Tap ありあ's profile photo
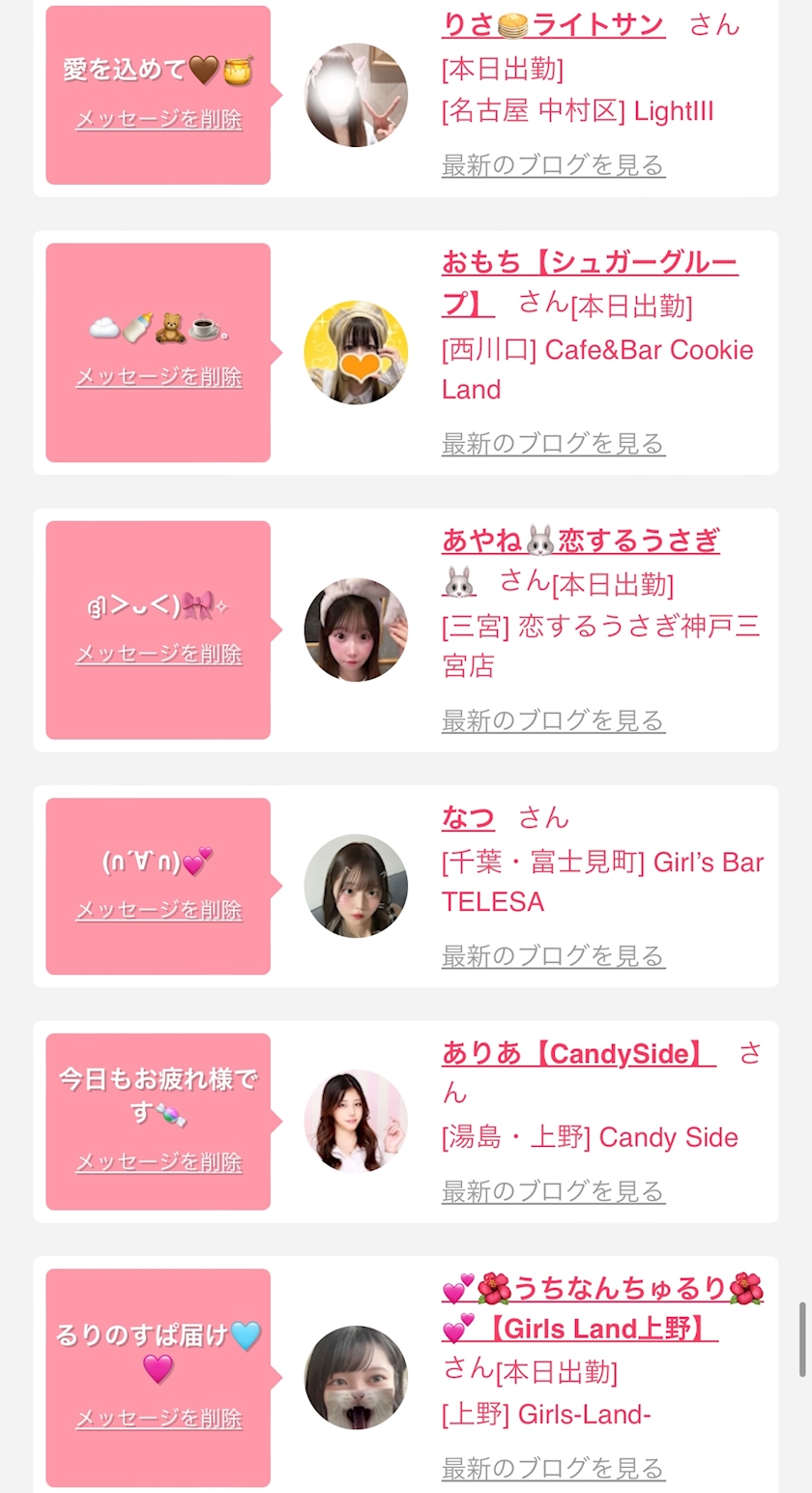 point(356,1122)
